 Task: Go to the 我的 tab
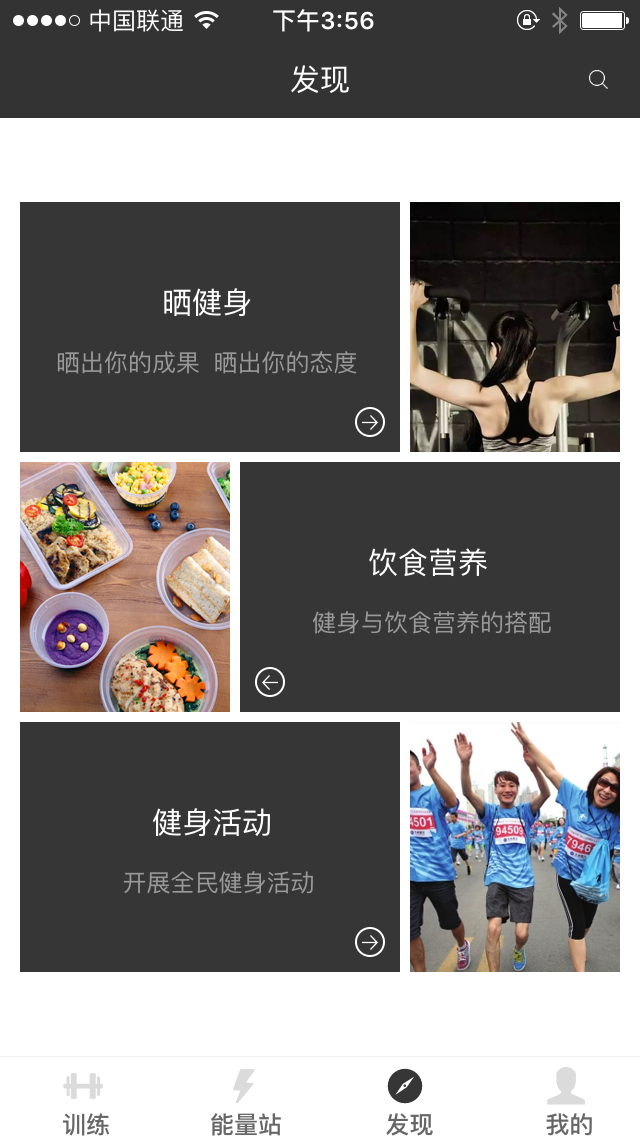click(567, 1100)
